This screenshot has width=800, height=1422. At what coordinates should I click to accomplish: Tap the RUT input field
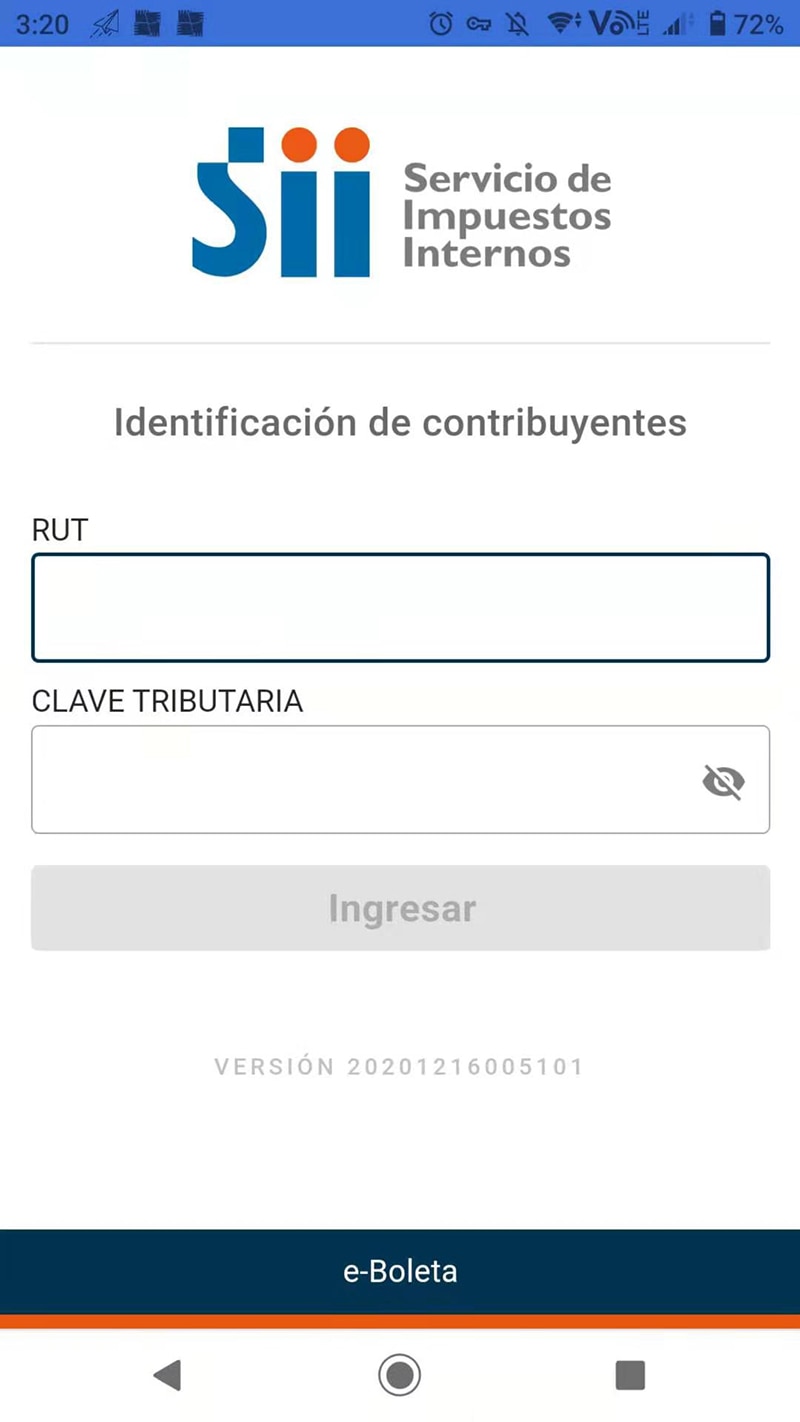tap(400, 608)
